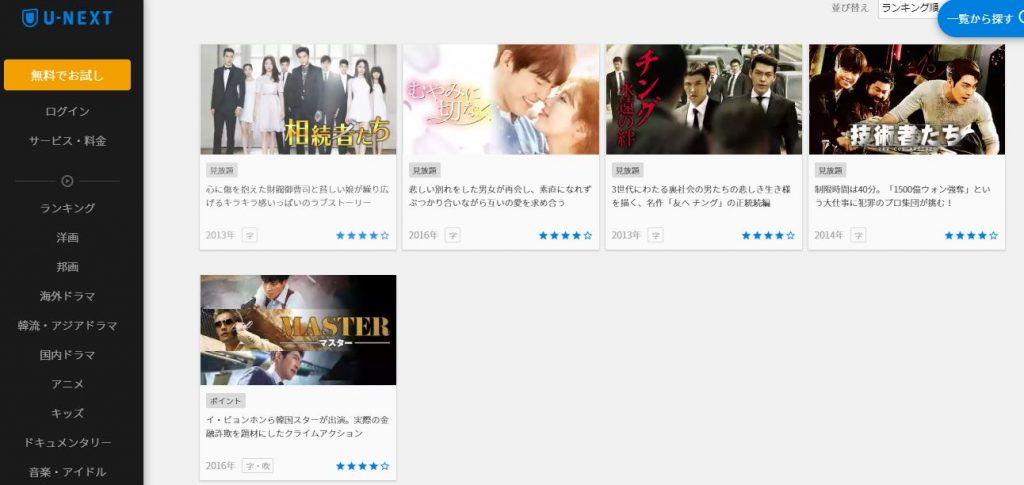This screenshot has width=1024, height=485.
Task: Tap the 一覧から探す button
Action: 981,19
